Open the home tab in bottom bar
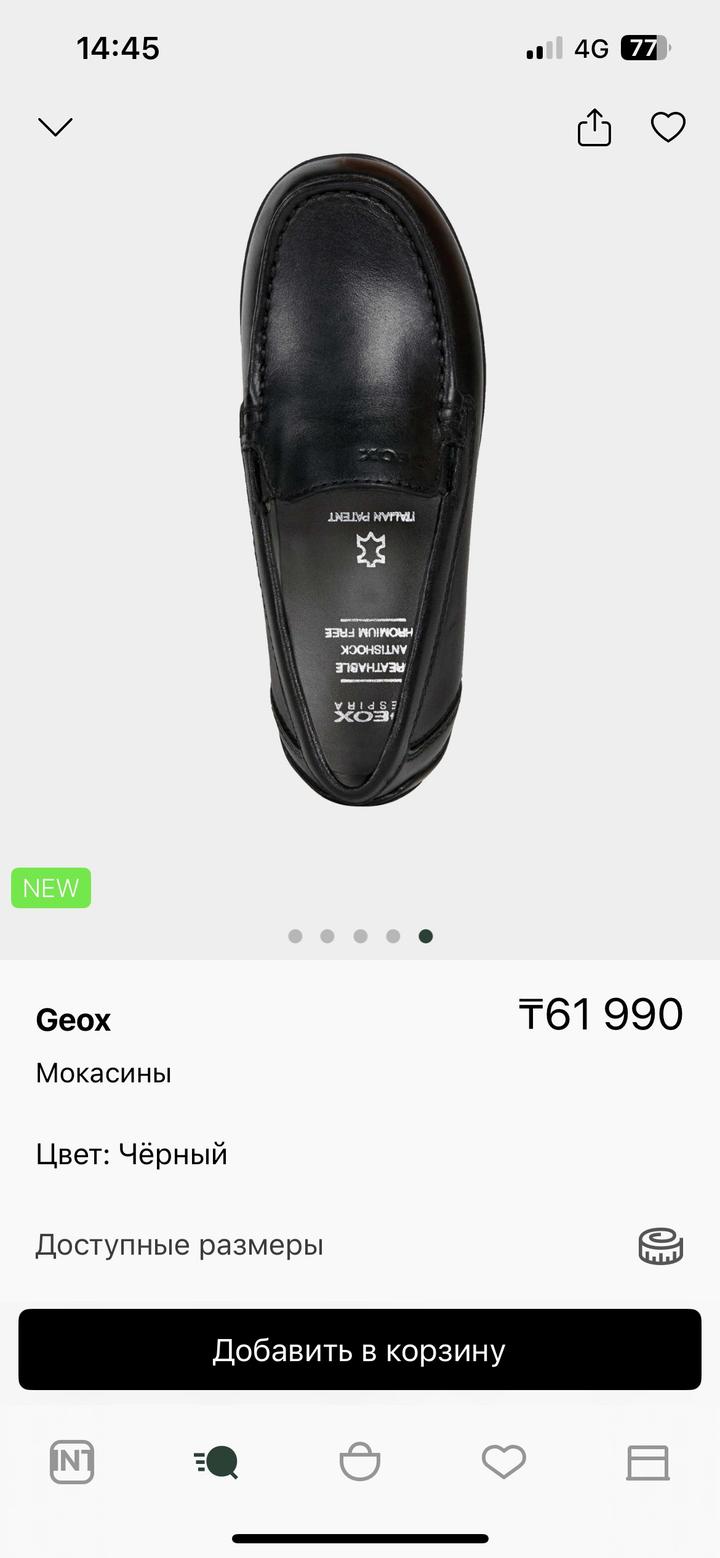The image size is (720, 1558). click(x=72, y=1463)
